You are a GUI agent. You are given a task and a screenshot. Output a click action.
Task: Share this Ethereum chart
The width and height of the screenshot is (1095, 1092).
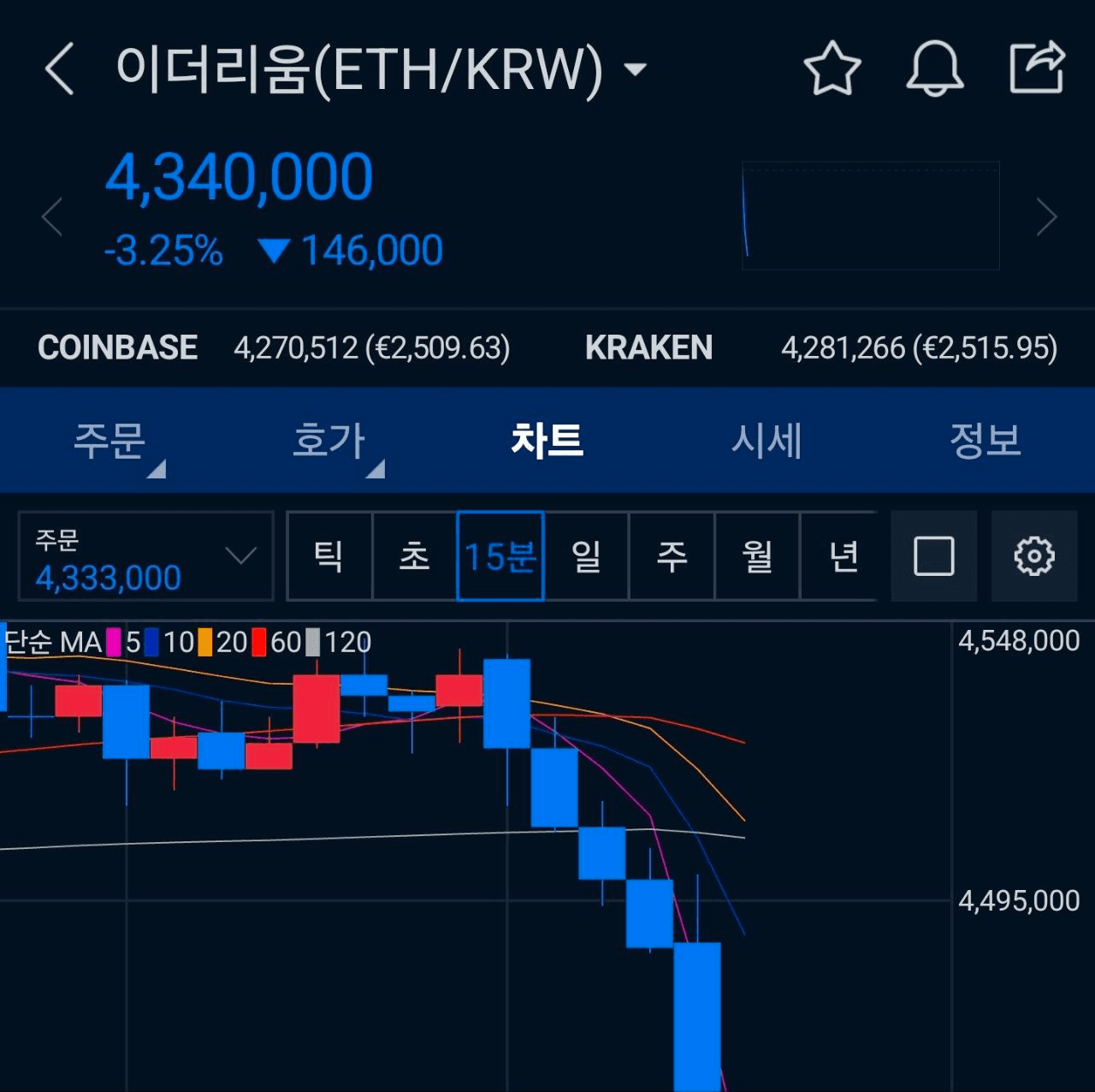1037,68
